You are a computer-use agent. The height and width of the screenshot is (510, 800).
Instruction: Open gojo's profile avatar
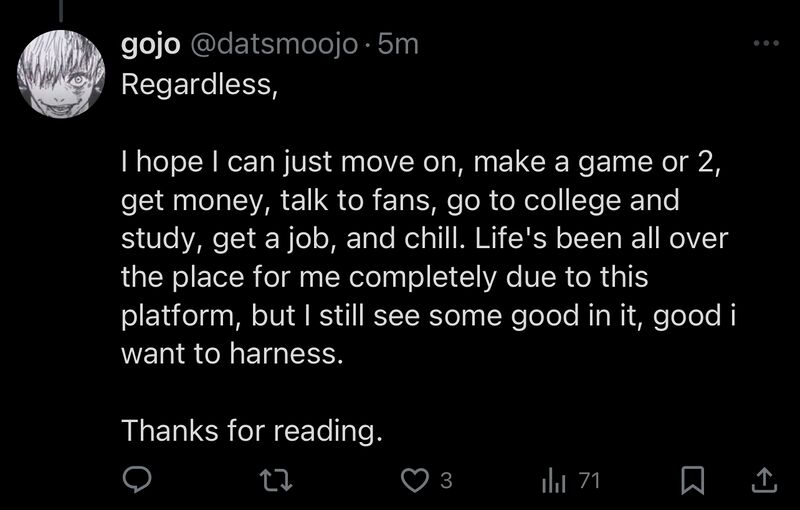pyautogui.click(x=62, y=73)
